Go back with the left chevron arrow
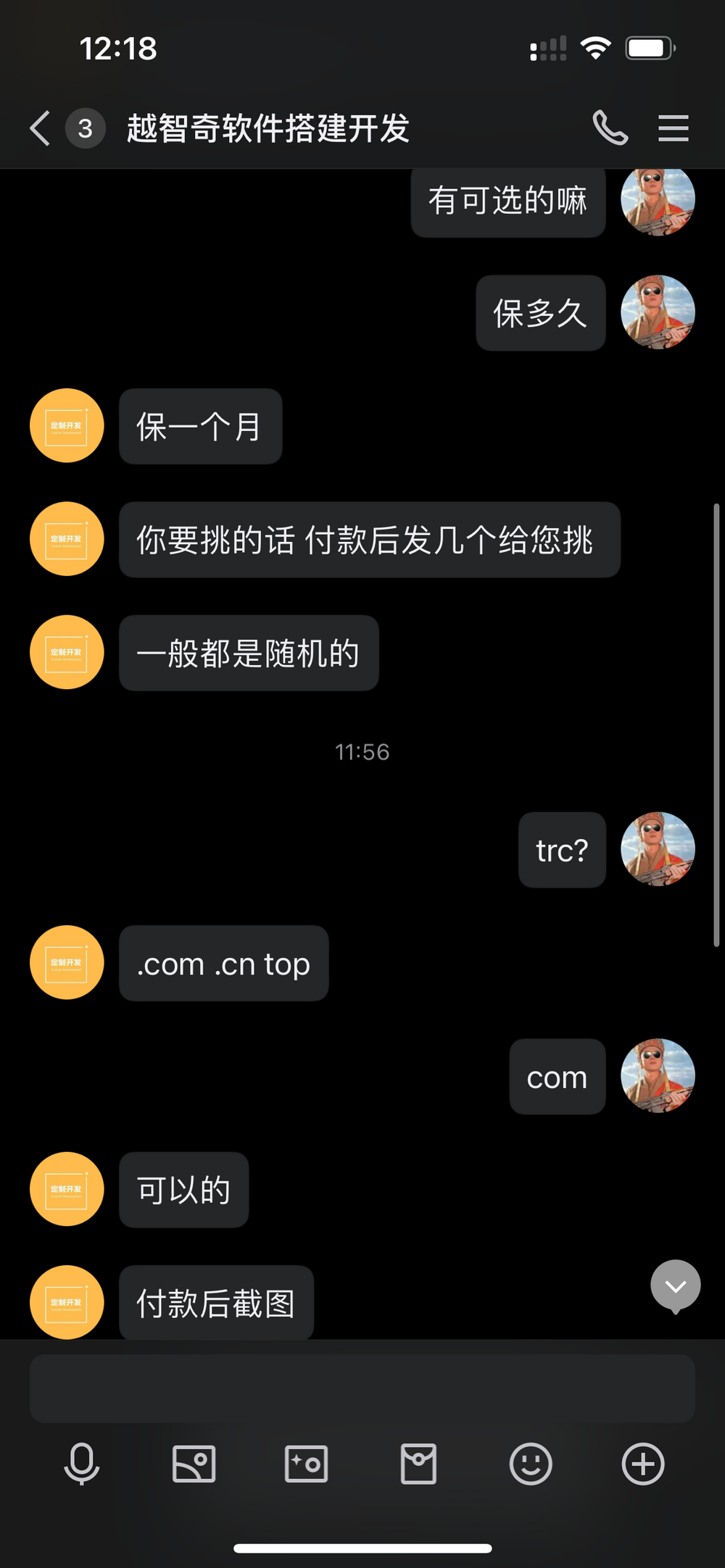The image size is (725, 1568). tap(40, 128)
